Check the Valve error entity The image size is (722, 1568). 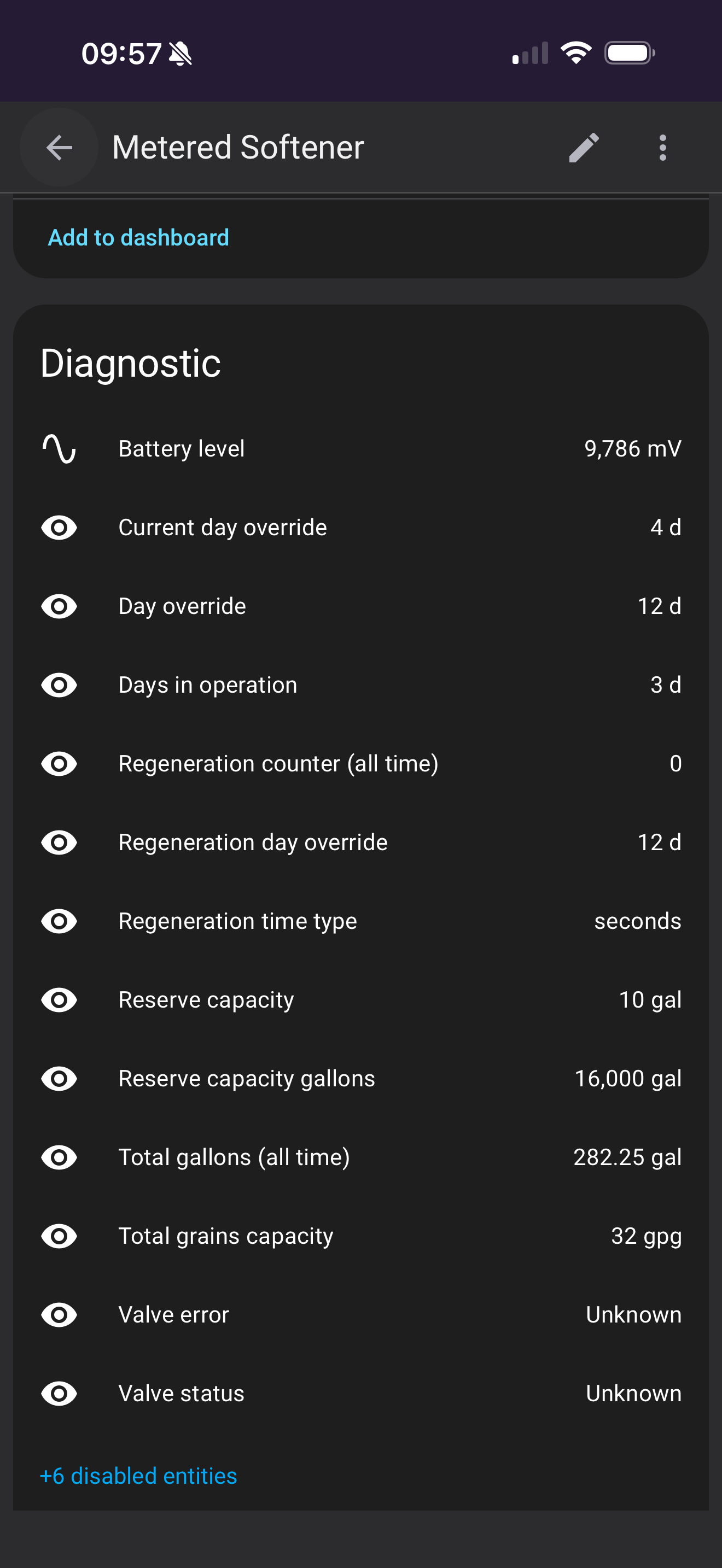(360, 1315)
